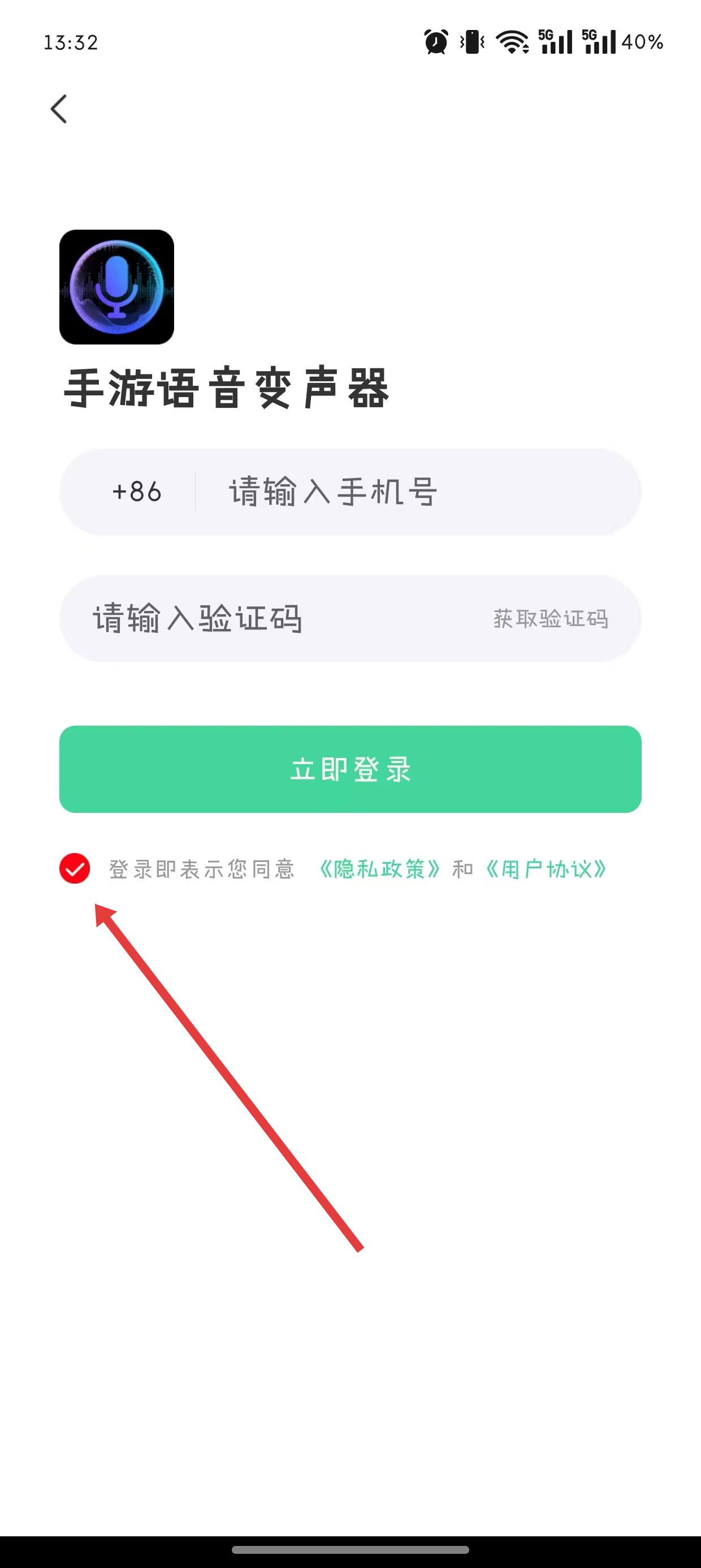Tap the phone number input field
This screenshot has width=701, height=1568.
click(417, 492)
